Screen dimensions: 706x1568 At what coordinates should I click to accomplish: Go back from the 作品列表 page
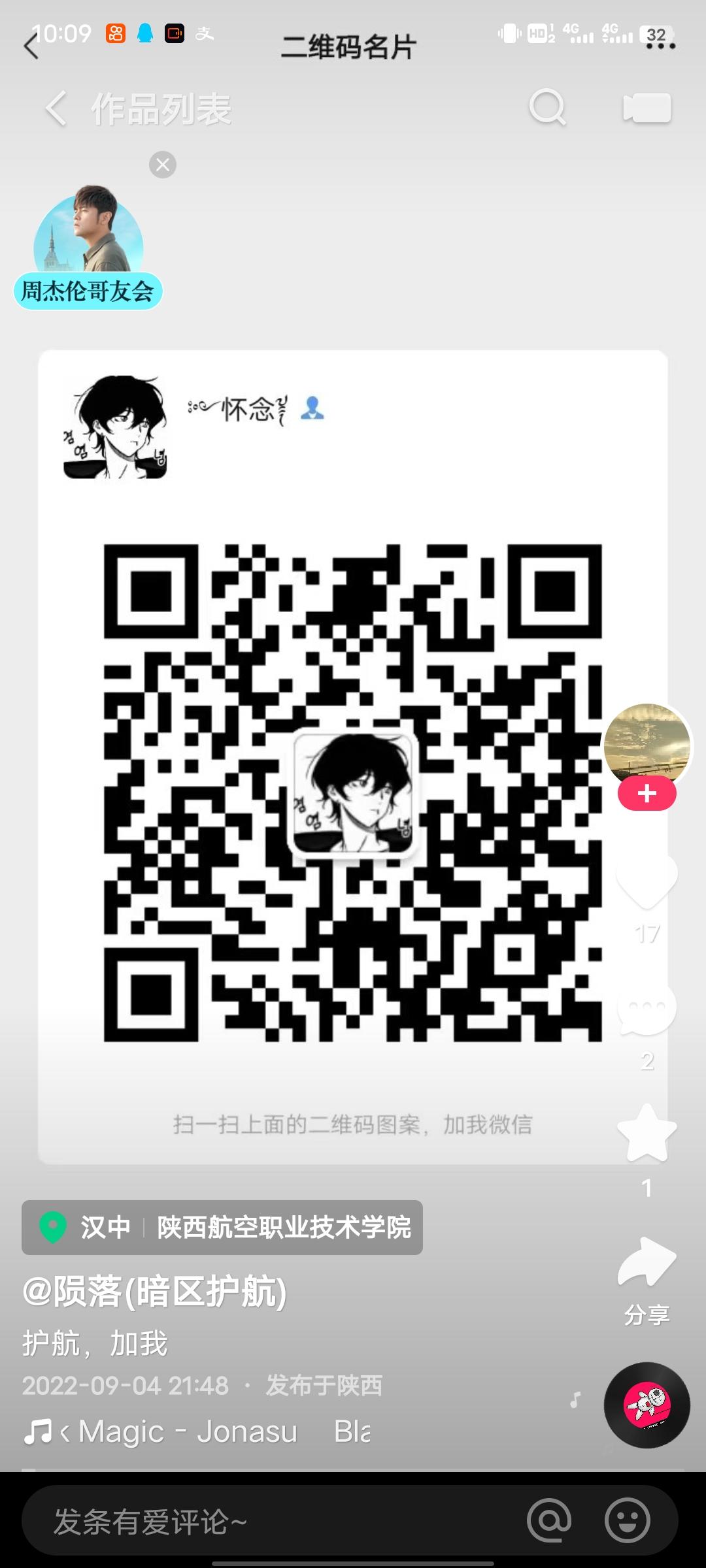[x=56, y=108]
